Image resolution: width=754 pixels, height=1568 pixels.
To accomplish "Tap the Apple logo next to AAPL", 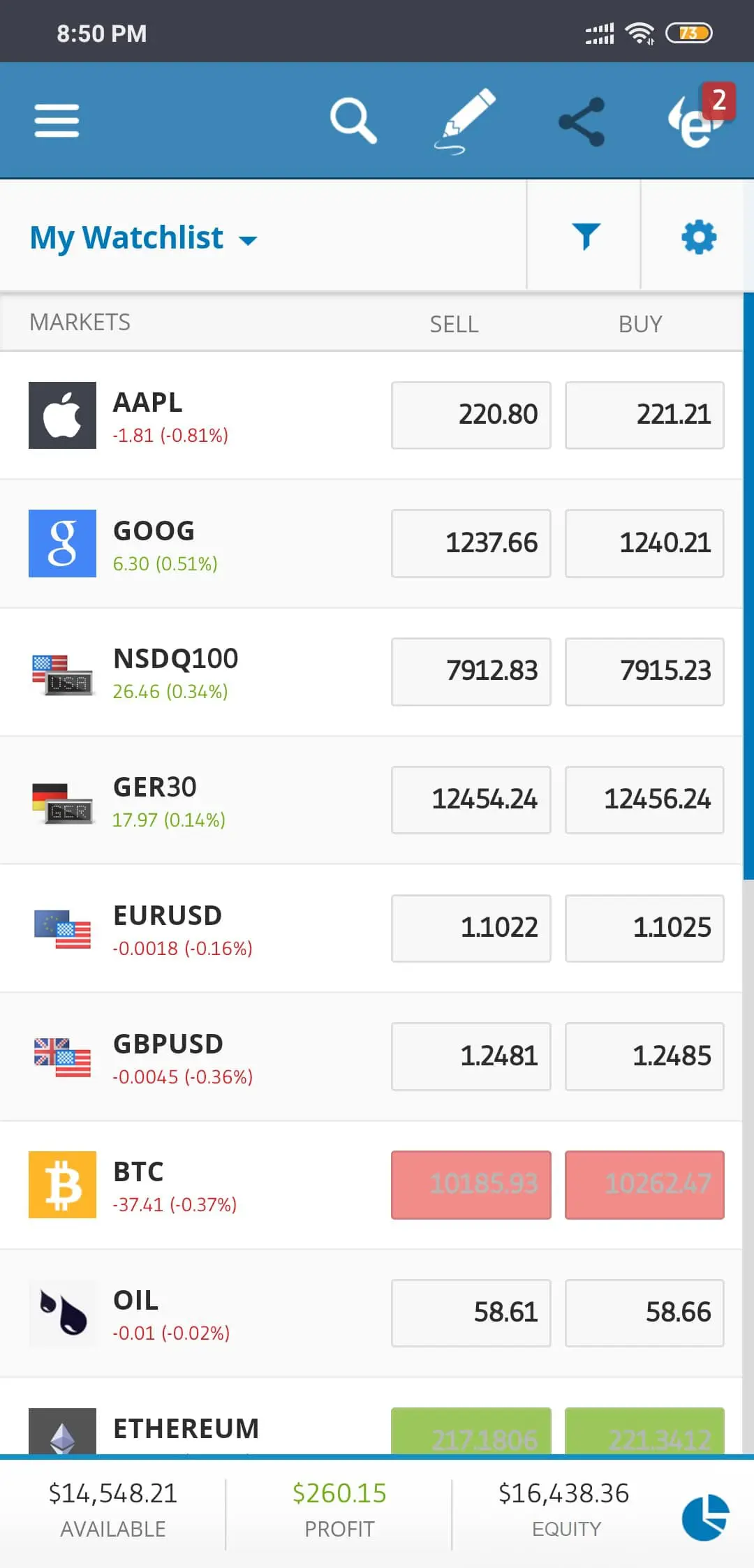I will coord(62,413).
